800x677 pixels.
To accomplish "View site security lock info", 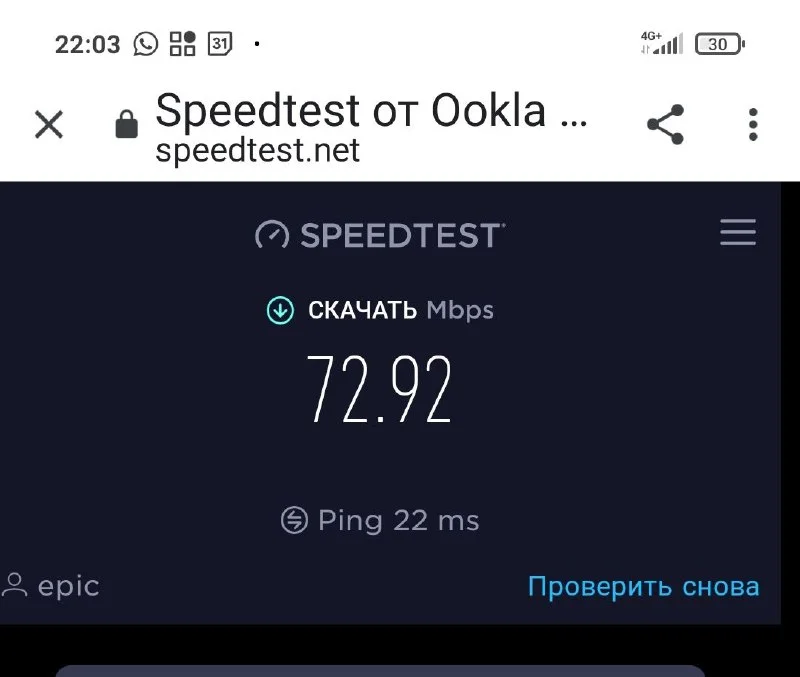I will pos(126,125).
